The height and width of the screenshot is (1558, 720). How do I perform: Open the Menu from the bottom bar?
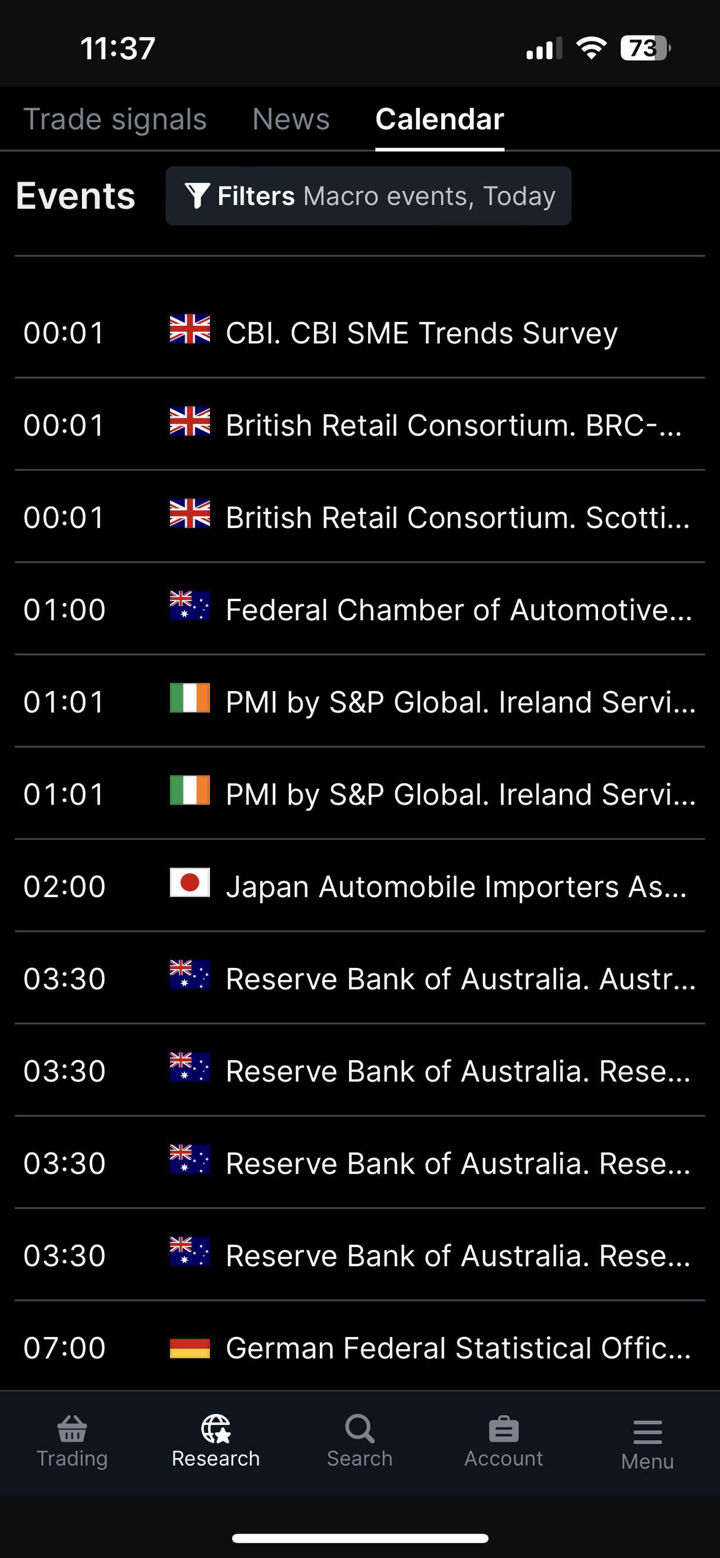(x=647, y=1443)
